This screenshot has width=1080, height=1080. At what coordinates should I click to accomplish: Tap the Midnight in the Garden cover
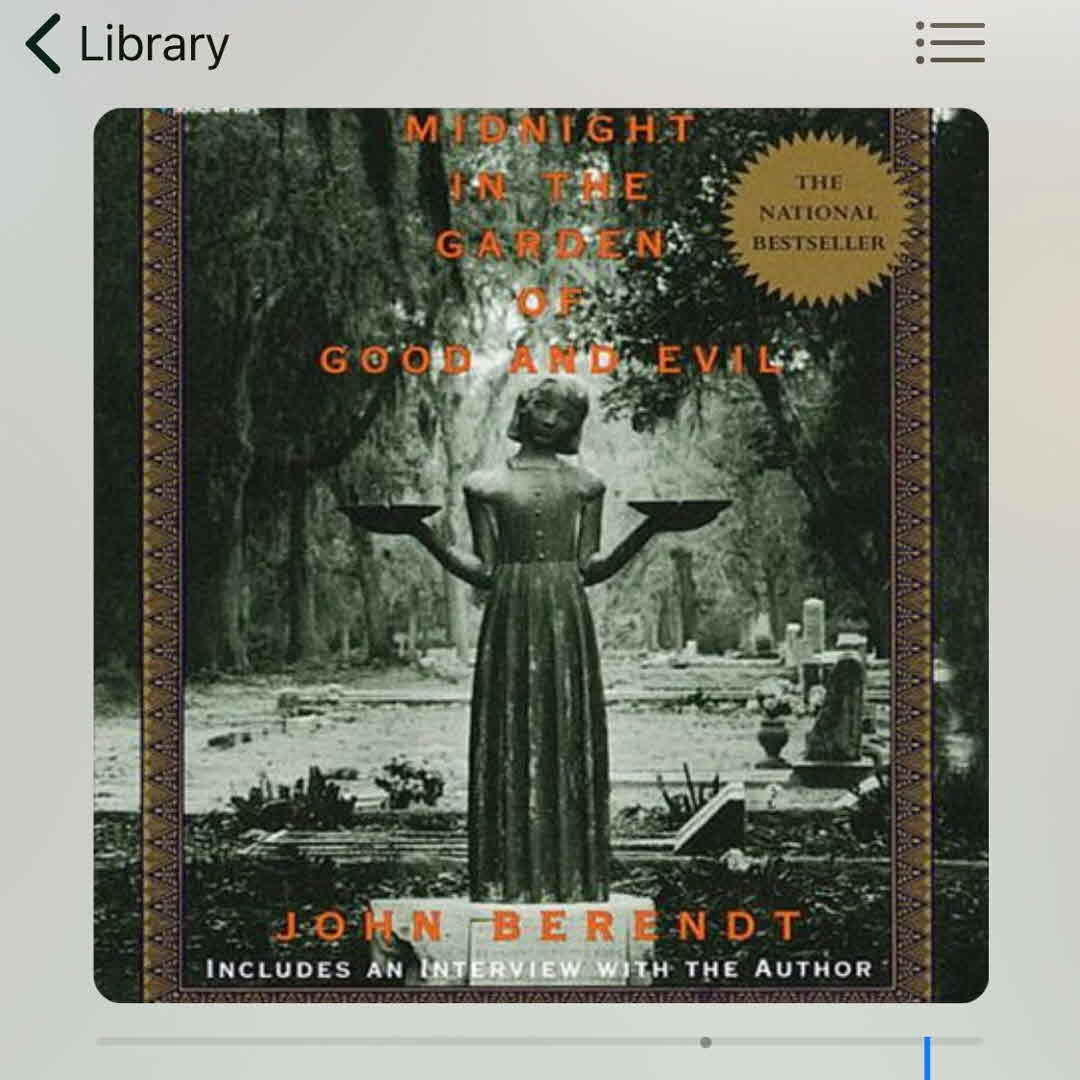point(540,555)
